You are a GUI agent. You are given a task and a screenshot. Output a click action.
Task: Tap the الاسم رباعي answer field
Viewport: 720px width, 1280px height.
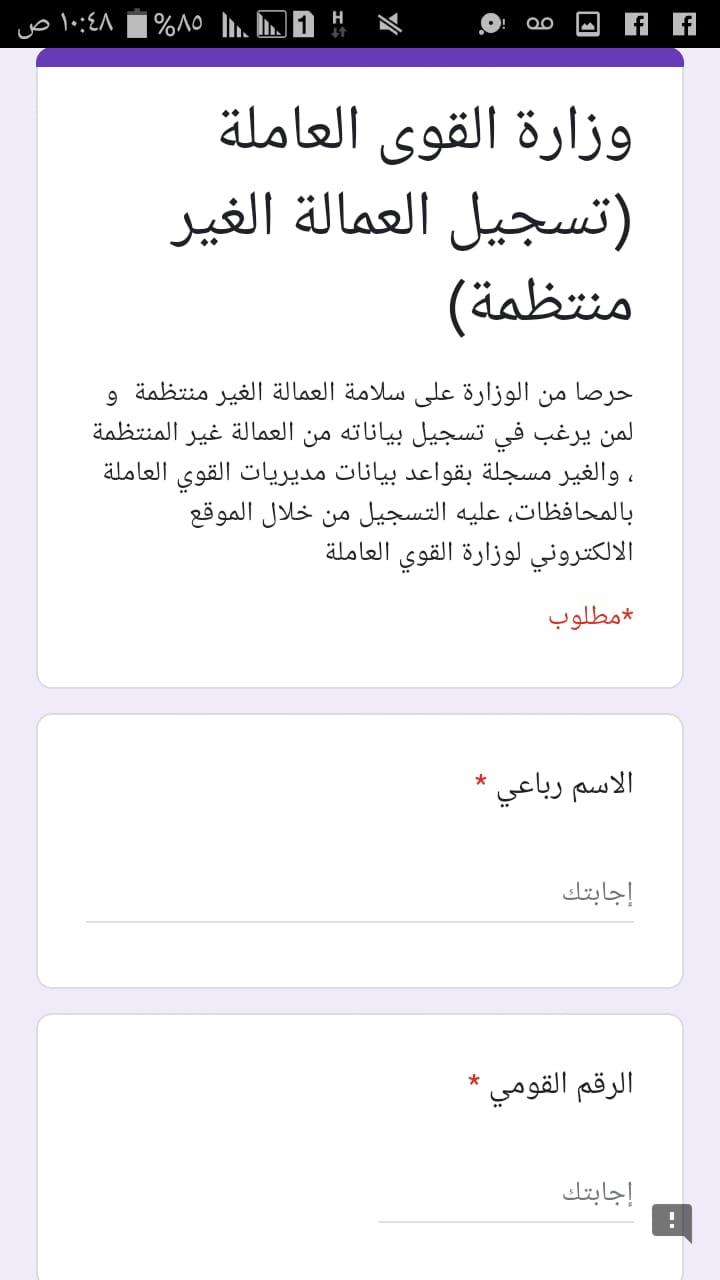pos(360,893)
